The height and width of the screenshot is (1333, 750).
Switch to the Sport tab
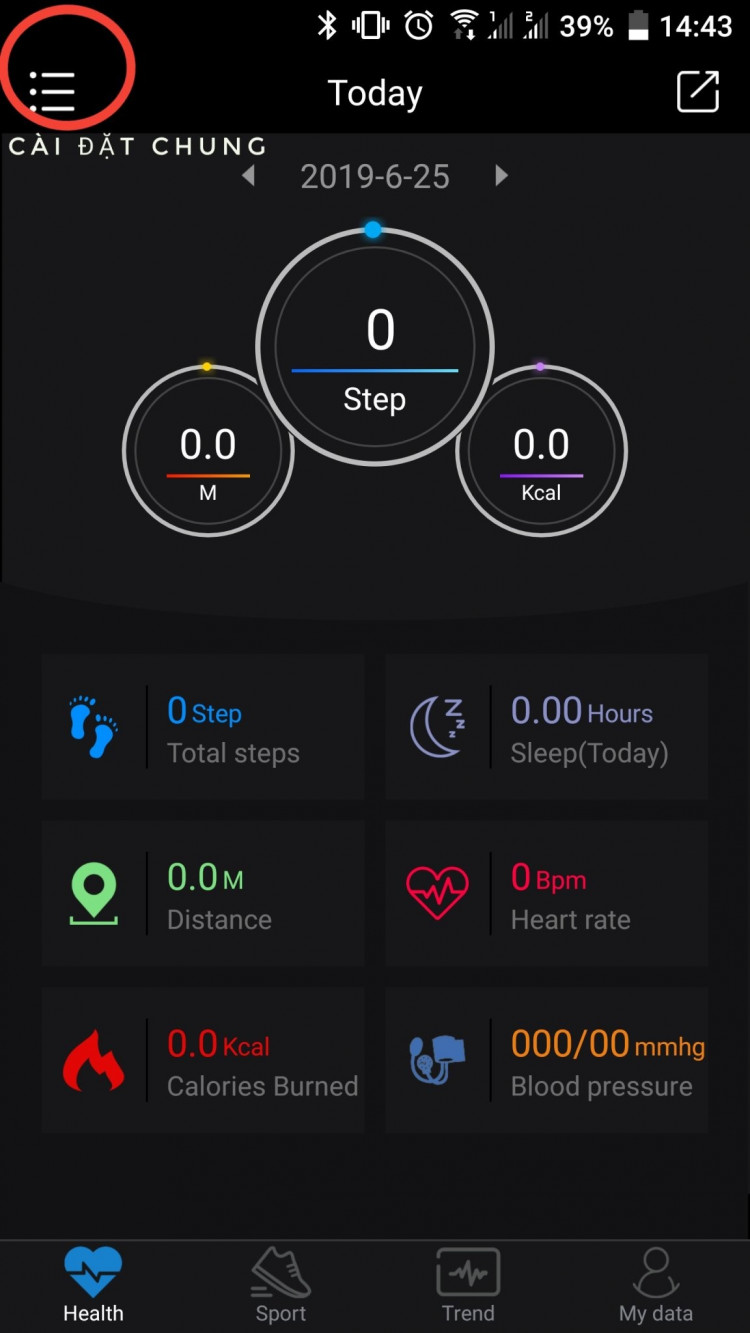(x=281, y=1285)
